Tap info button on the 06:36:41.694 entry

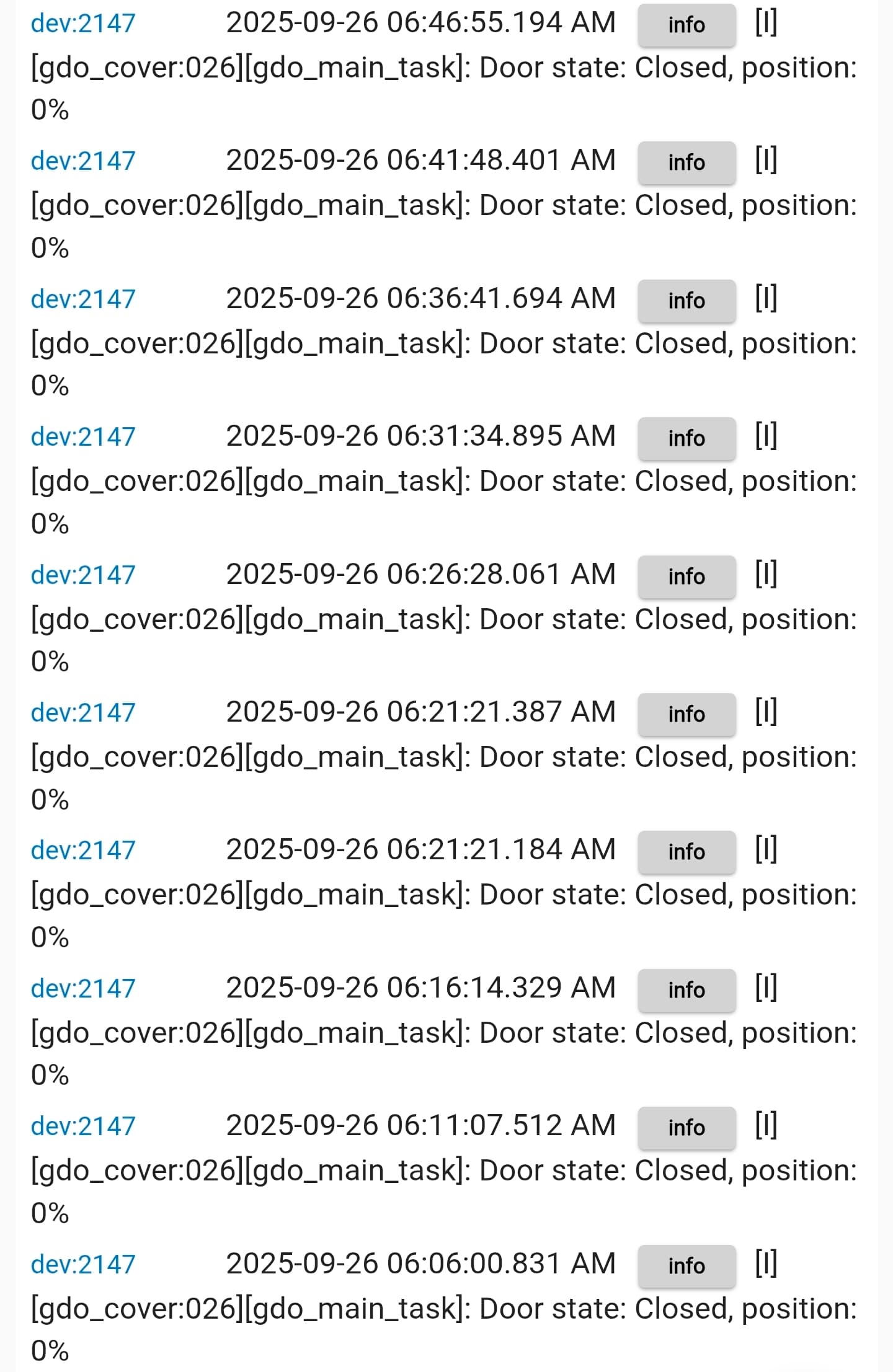click(x=686, y=301)
